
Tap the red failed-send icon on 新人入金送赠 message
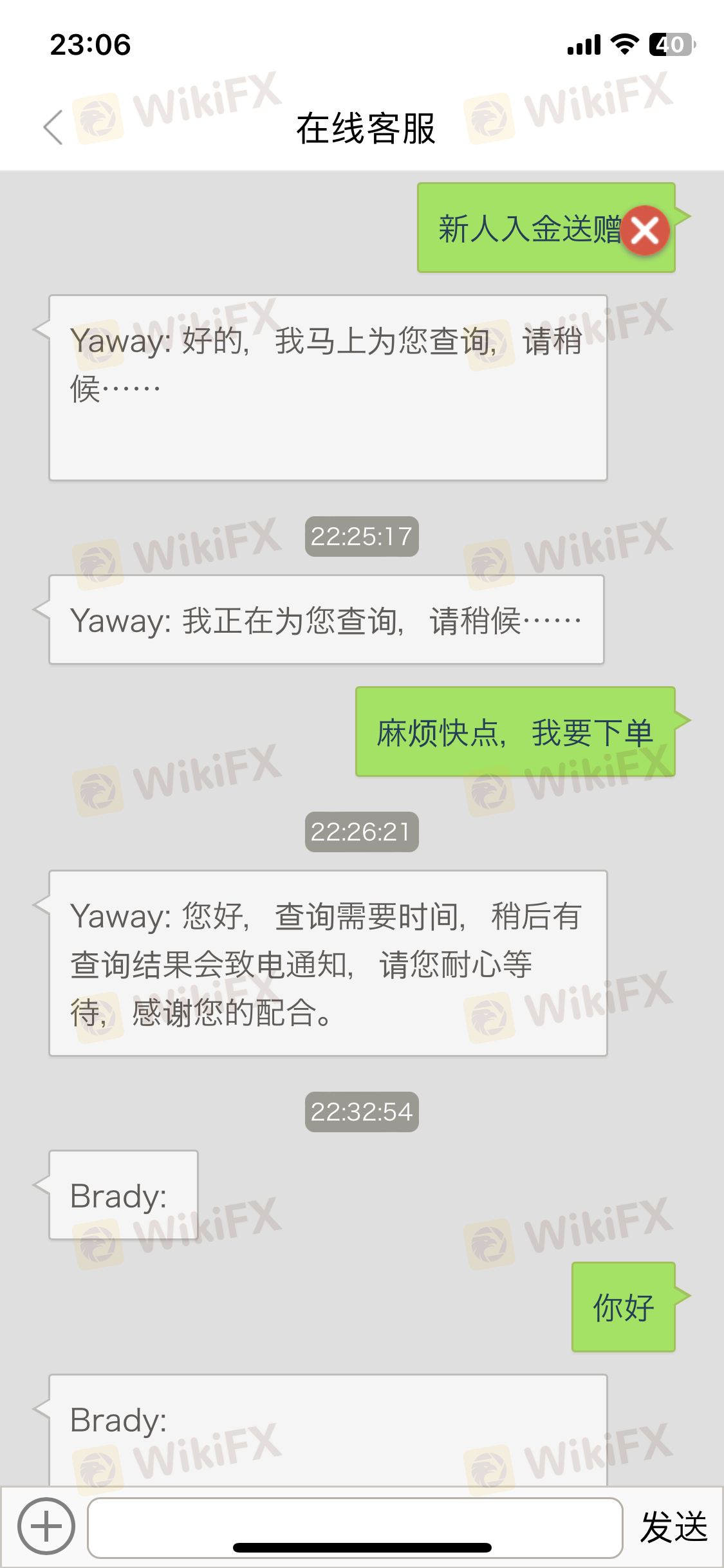[645, 230]
